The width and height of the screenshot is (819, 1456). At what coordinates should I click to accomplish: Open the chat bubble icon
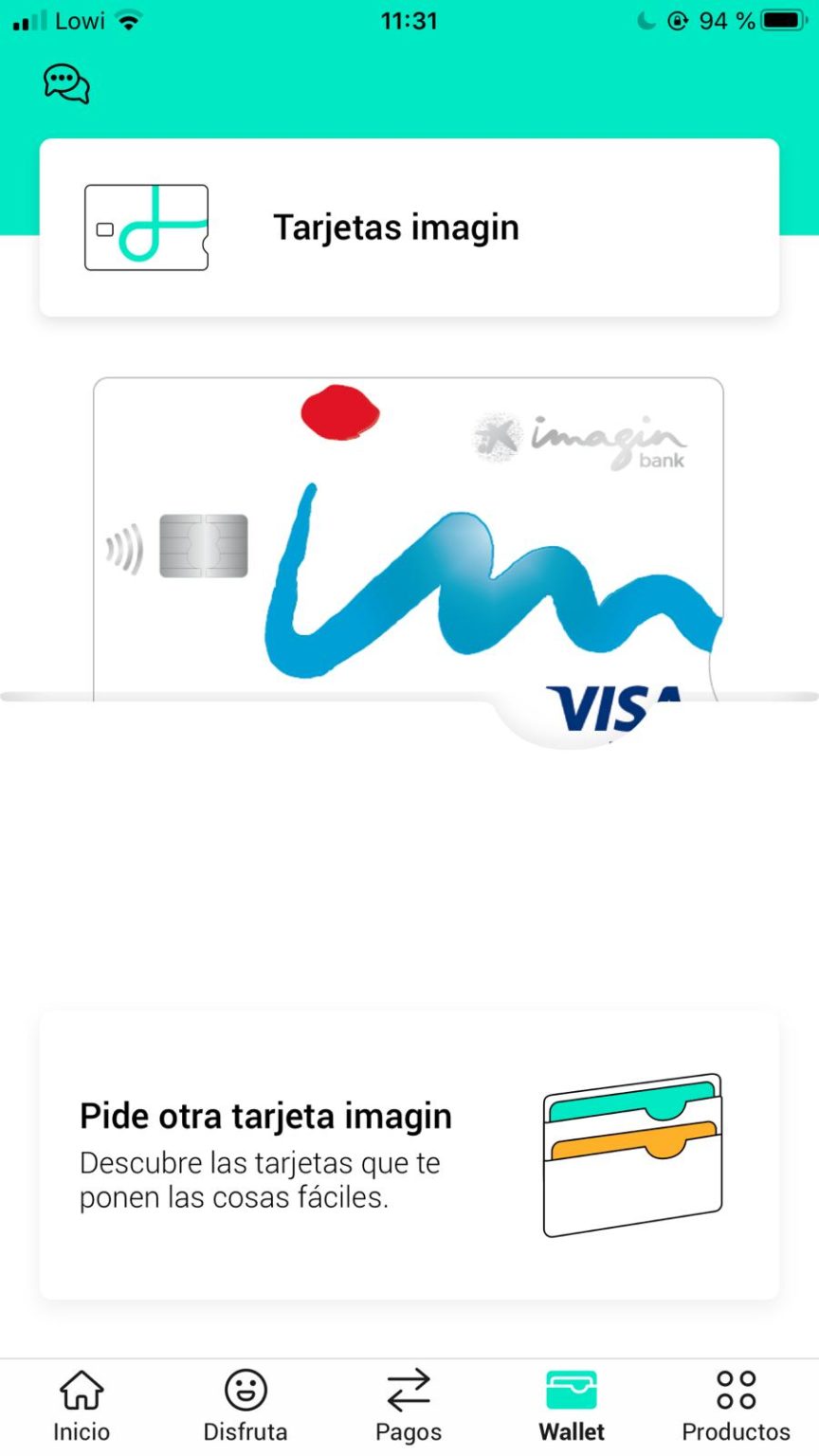pyautogui.click(x=66, y=83)
